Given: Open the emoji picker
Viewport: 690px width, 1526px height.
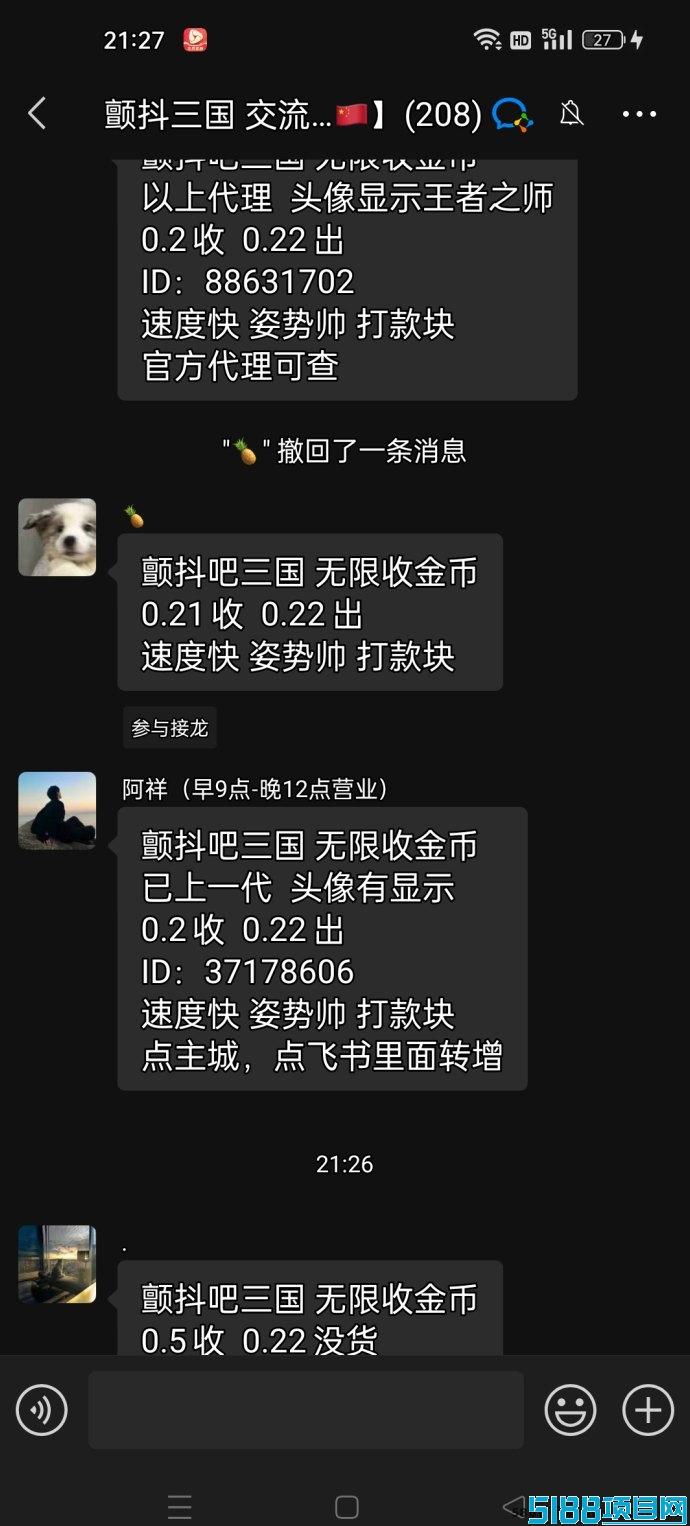Looking at the screenshot, I should point(570,1410).
